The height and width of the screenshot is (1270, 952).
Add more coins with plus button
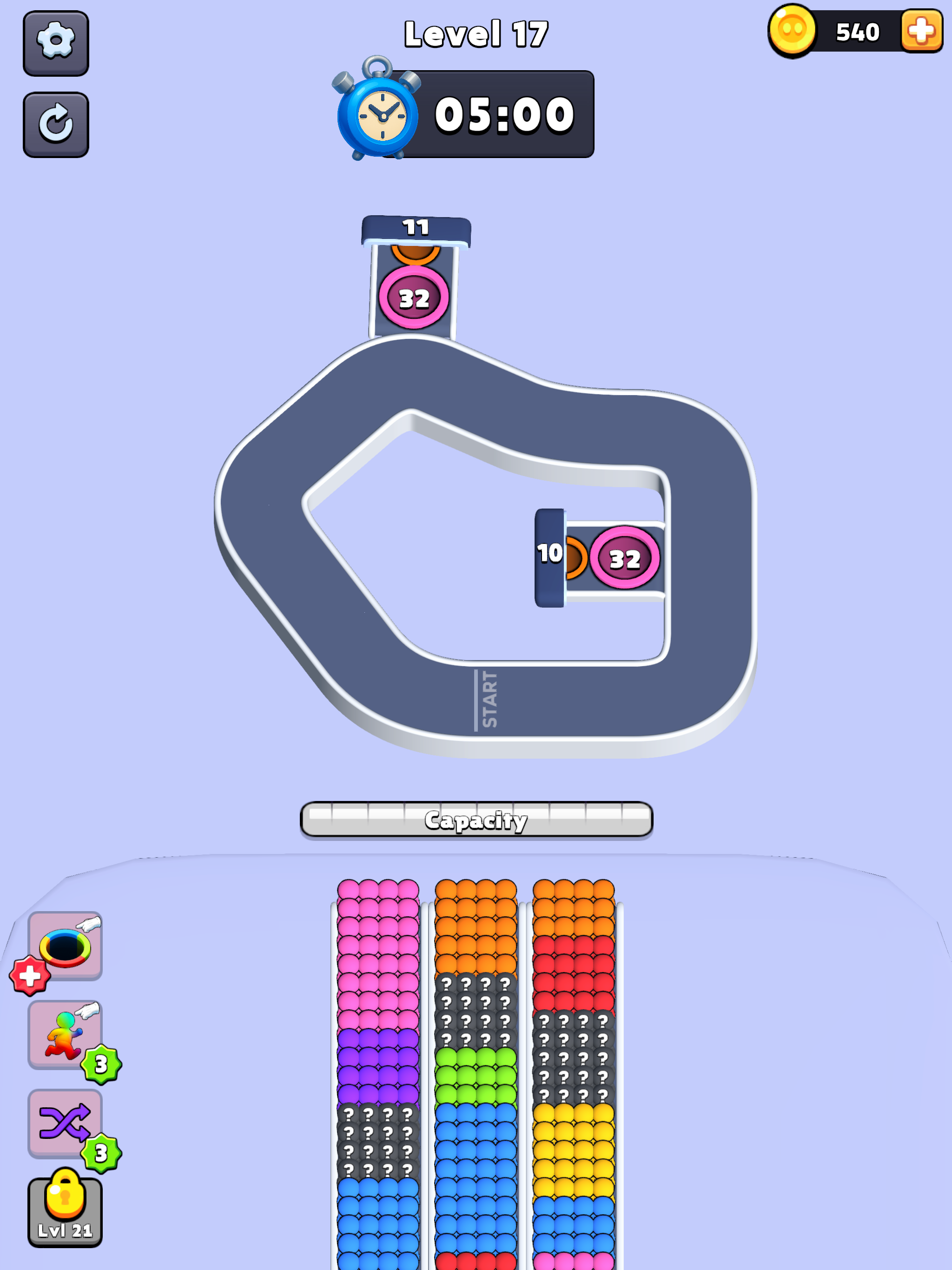point(921,31)
